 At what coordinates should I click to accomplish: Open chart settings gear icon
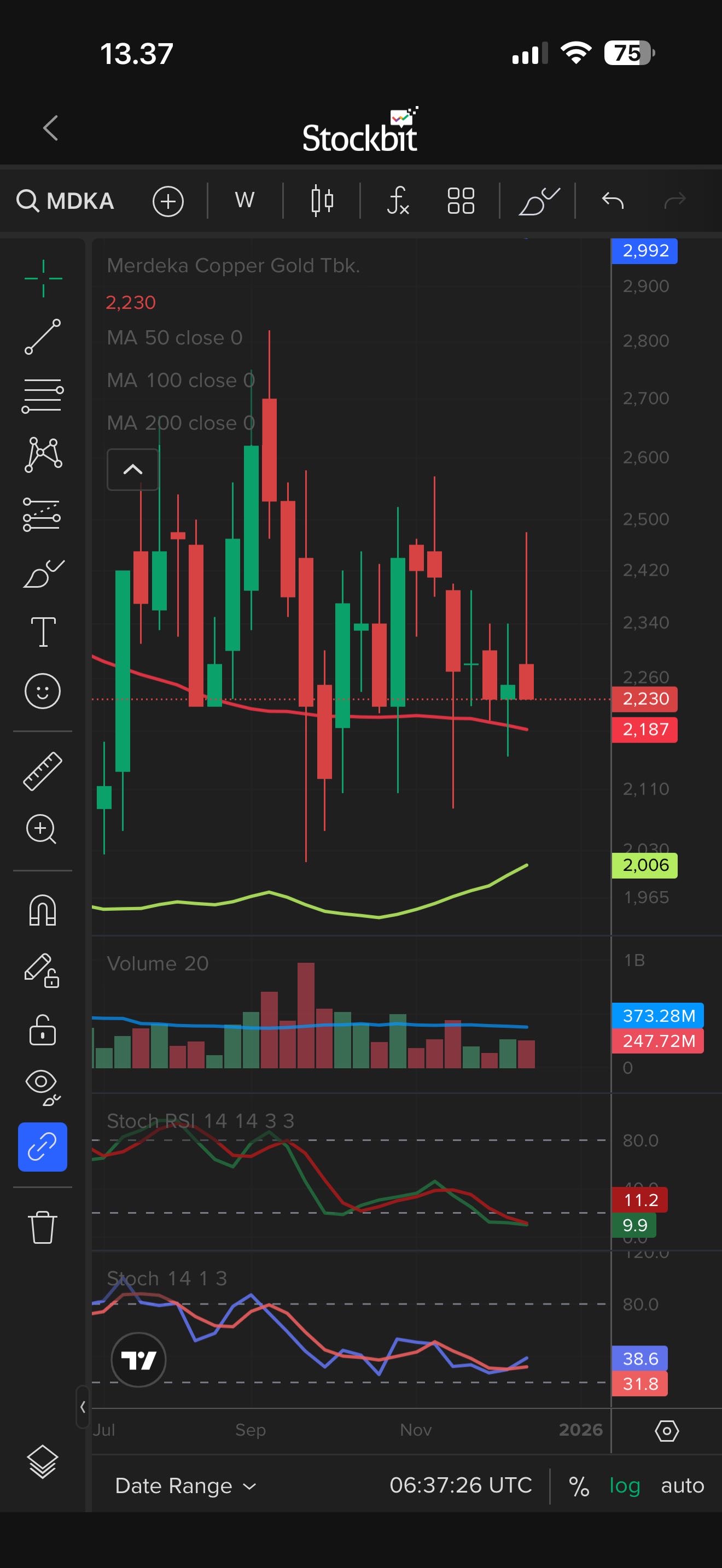[667, 1430]
